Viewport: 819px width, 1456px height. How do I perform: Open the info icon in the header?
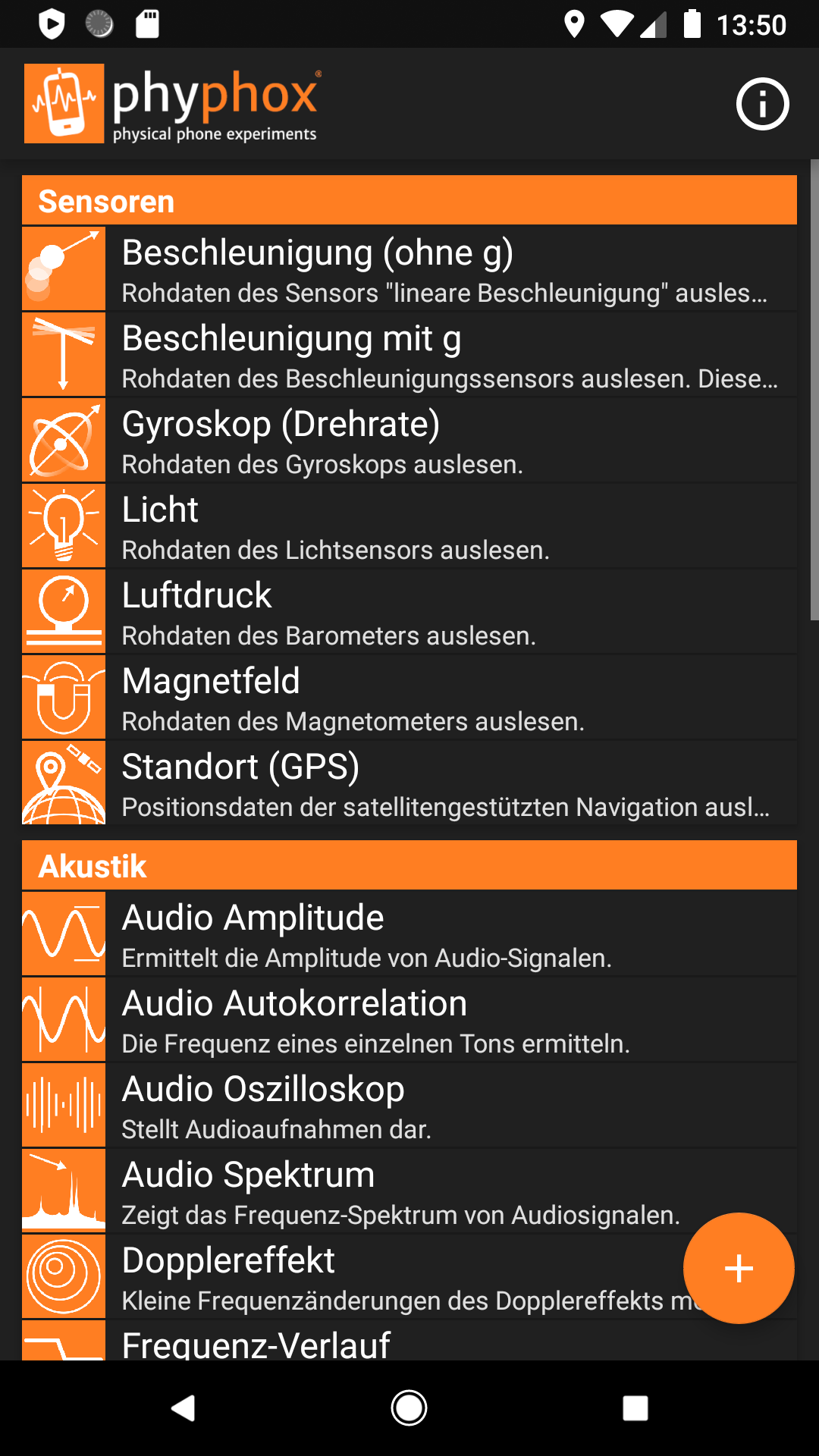[x=762, y=104]
